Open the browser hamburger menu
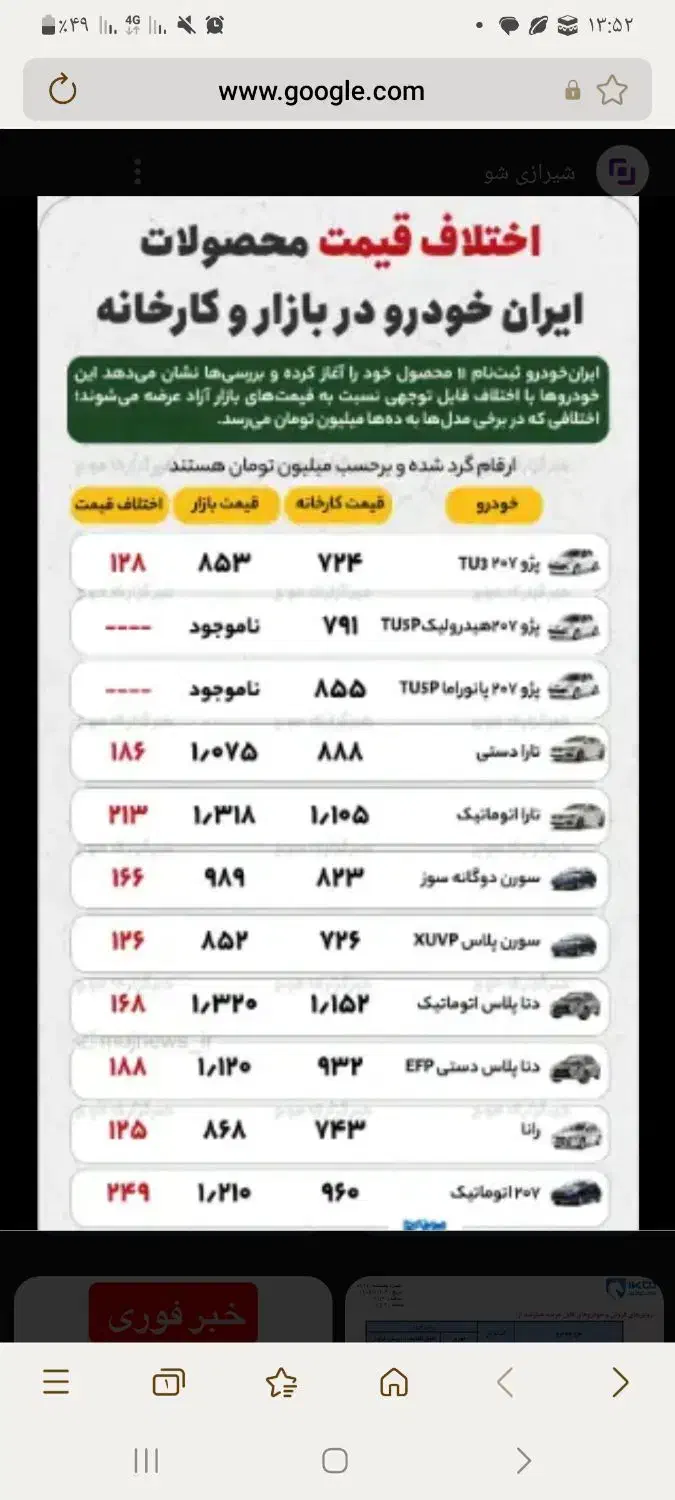675x1500 pixels. point(56,1383)
